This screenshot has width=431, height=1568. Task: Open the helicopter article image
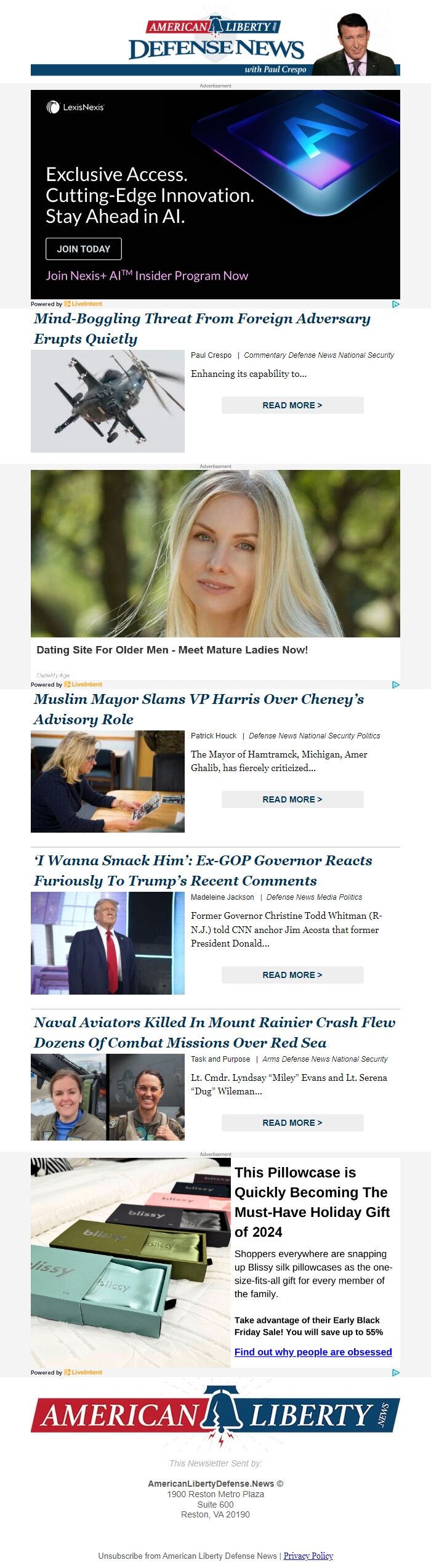pos(107,401)
